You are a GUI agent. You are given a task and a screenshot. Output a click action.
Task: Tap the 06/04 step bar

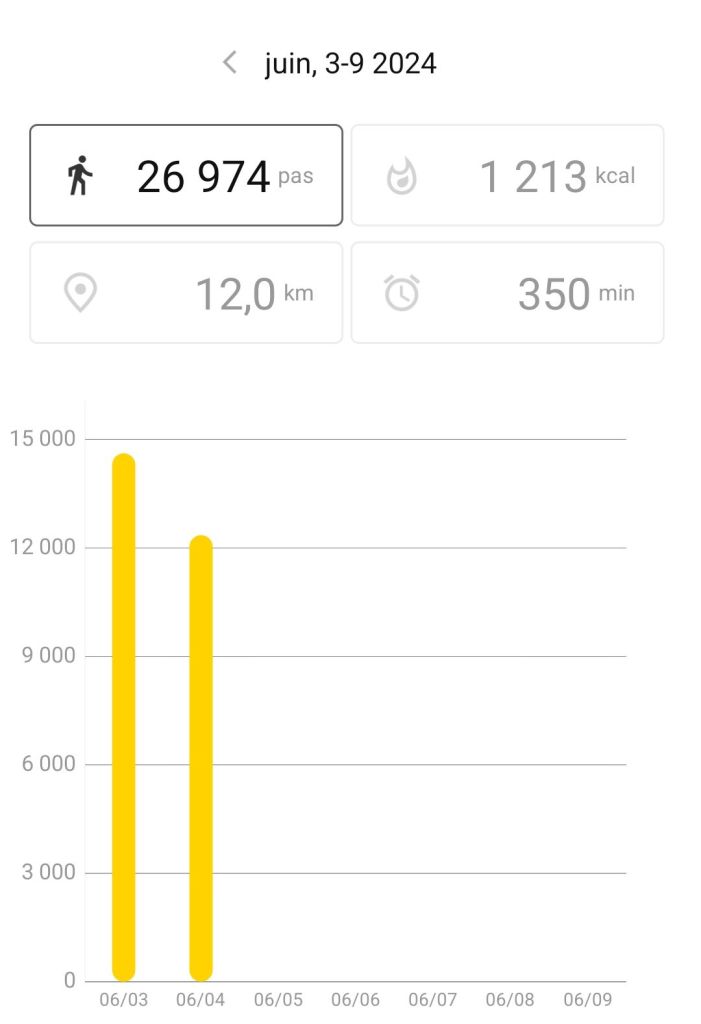coord(201,758)
